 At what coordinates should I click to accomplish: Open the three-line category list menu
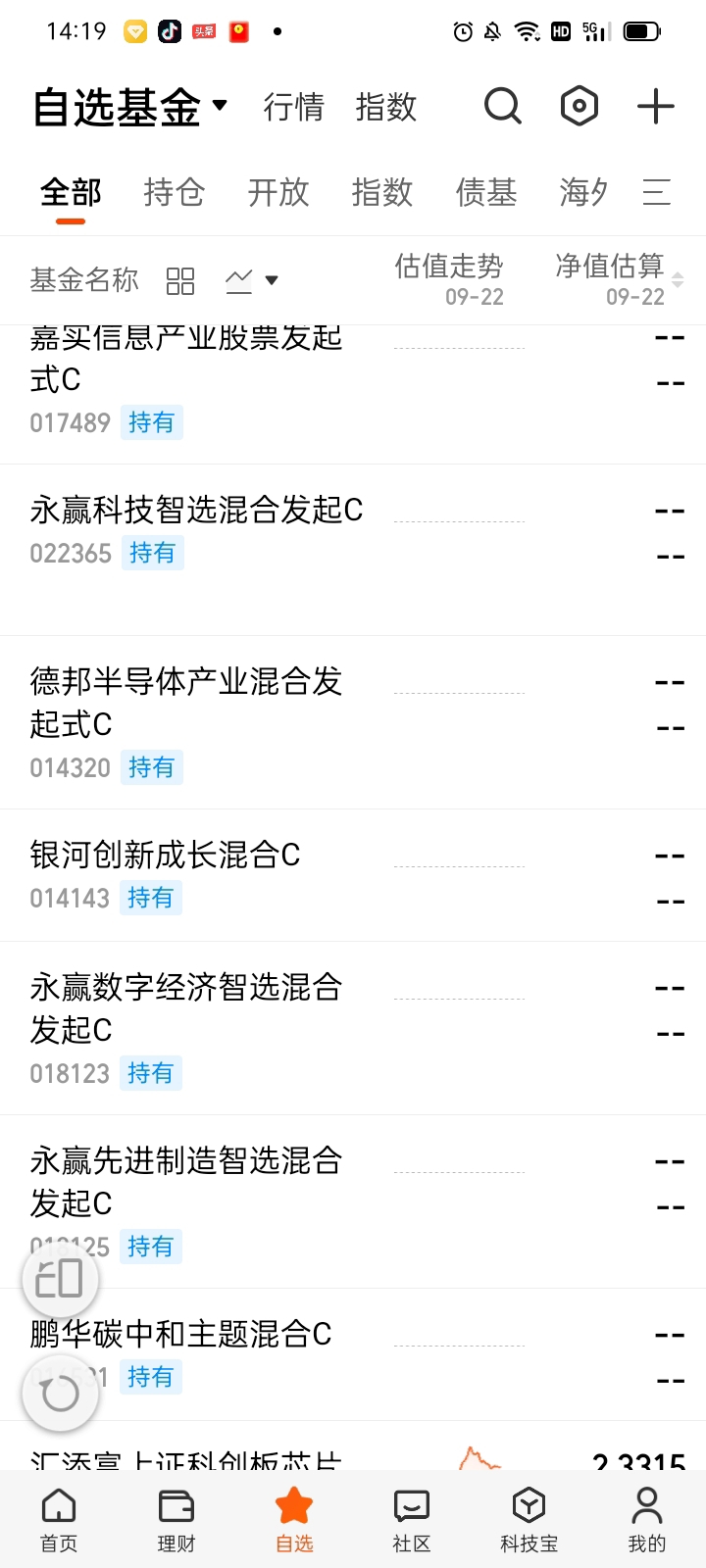click(657, 192)
